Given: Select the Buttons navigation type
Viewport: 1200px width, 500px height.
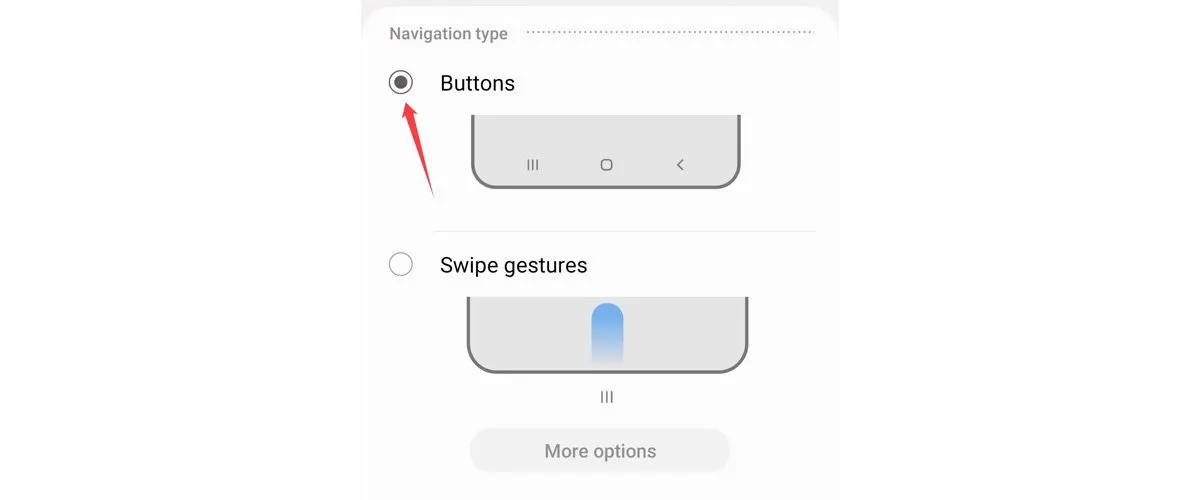Looking at the screenshot, I should [401, 83].
